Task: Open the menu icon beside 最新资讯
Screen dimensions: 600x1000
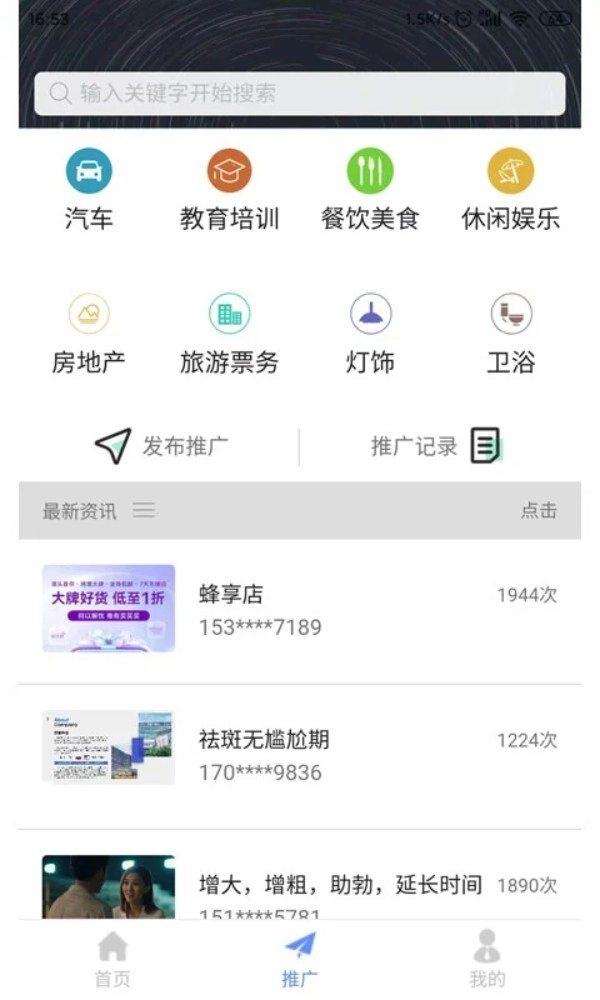Action: 144,510
